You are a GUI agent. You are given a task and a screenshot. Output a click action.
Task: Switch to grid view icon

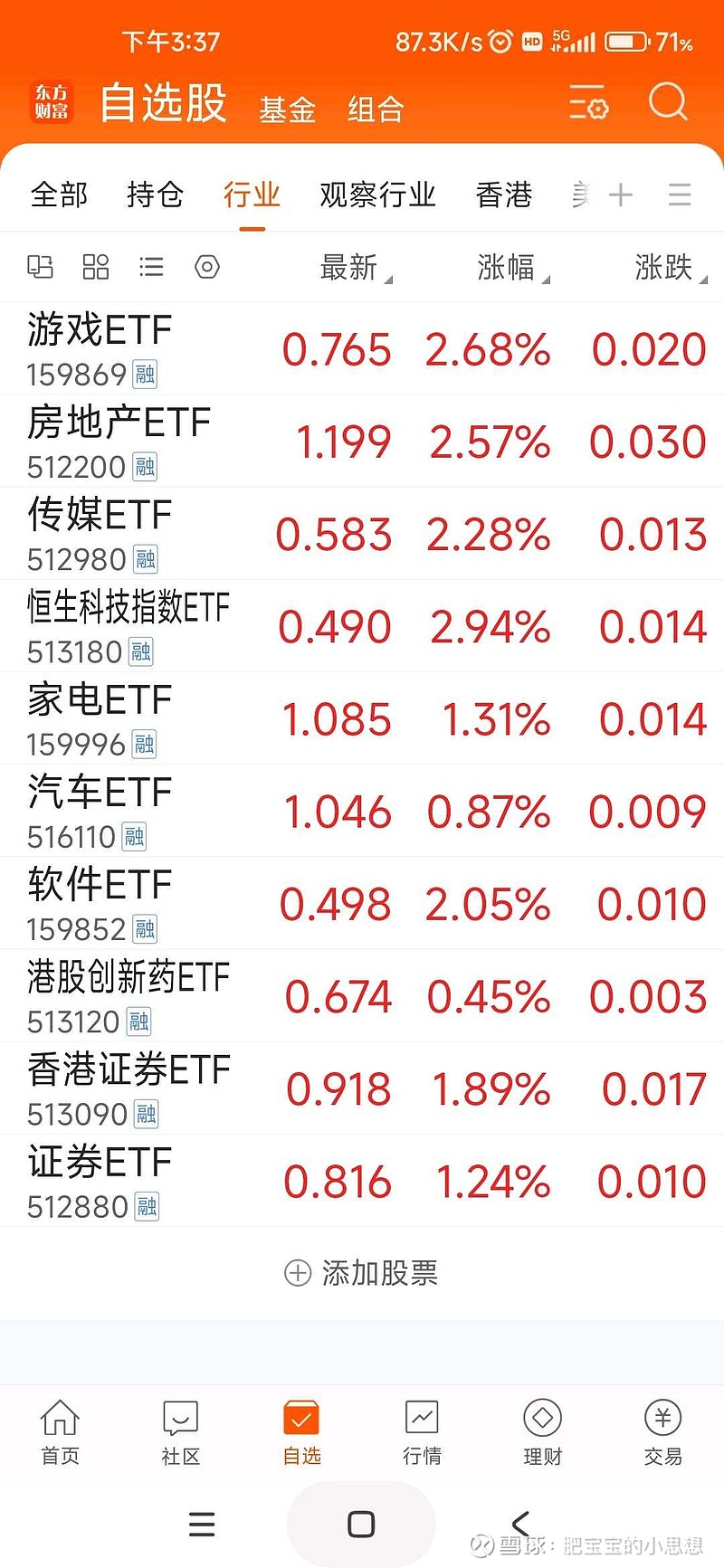[x=96, y=267]
